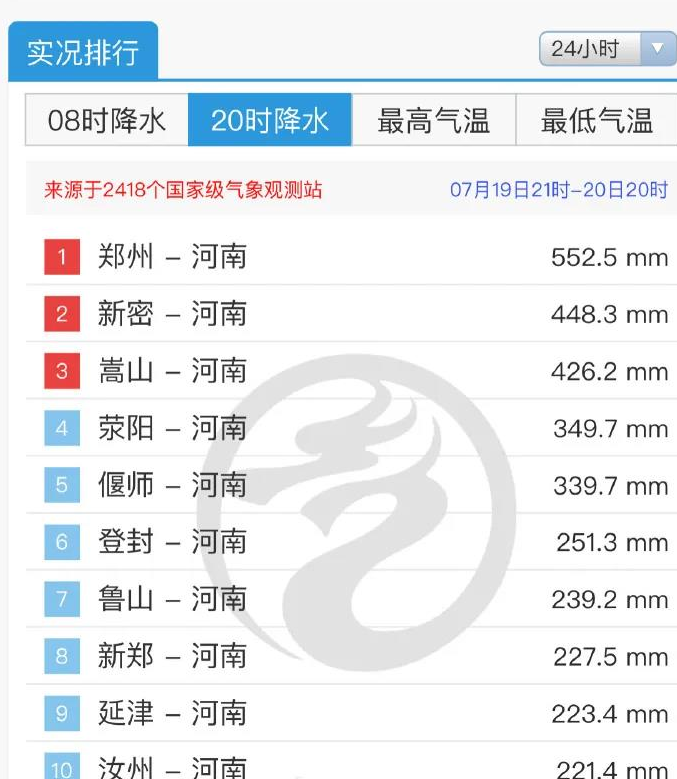Switch to the 08时降水 tab
The height and width of the screenshot is (779, 677).
tap(107, 121)
